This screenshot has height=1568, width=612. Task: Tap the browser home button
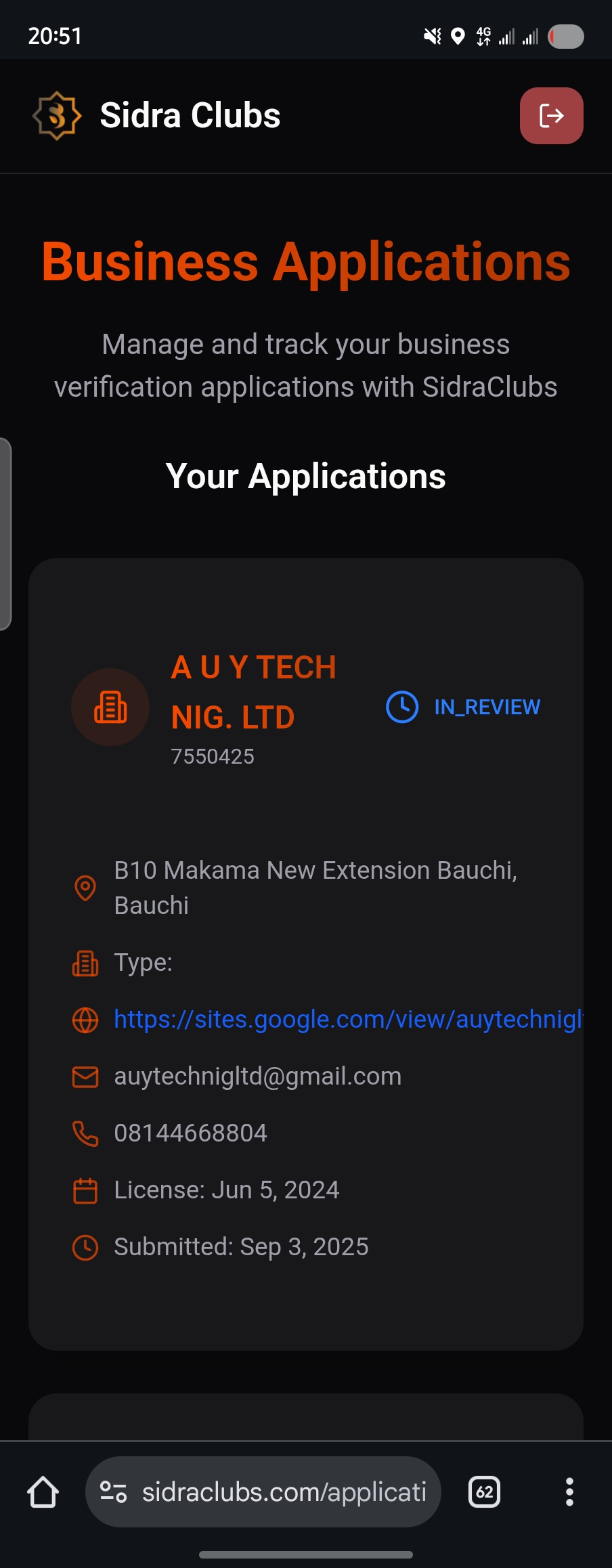point(43,1492)
